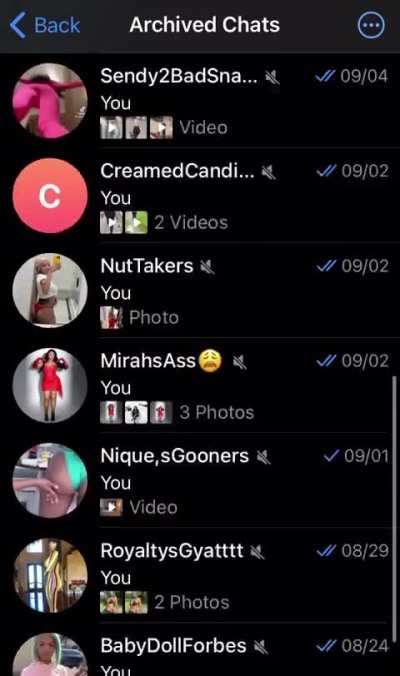This screenshot has width=400, height=676.
Task: Open the more options menu
Action: (371, 25)
